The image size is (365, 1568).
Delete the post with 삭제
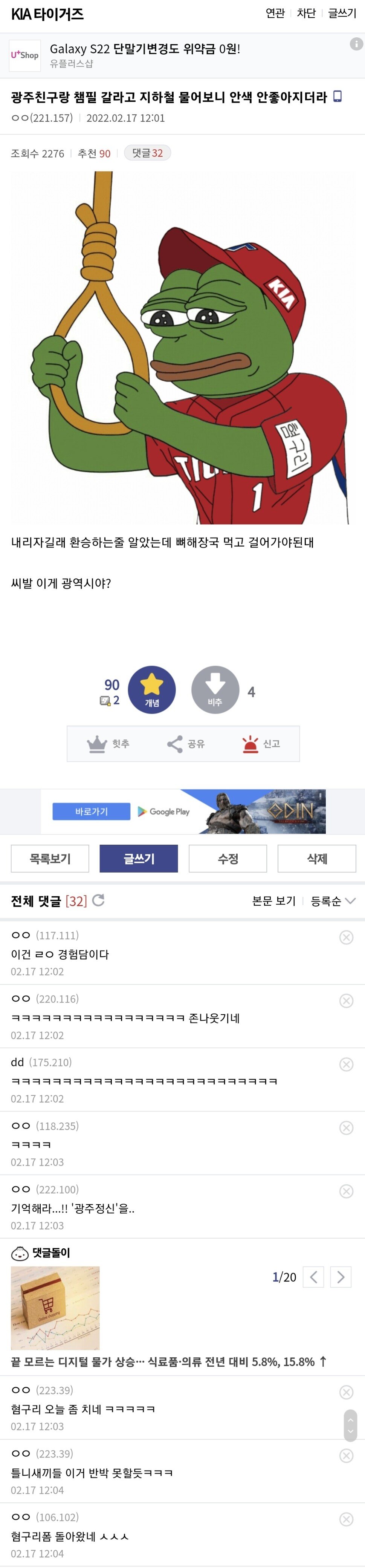(316, 858)
